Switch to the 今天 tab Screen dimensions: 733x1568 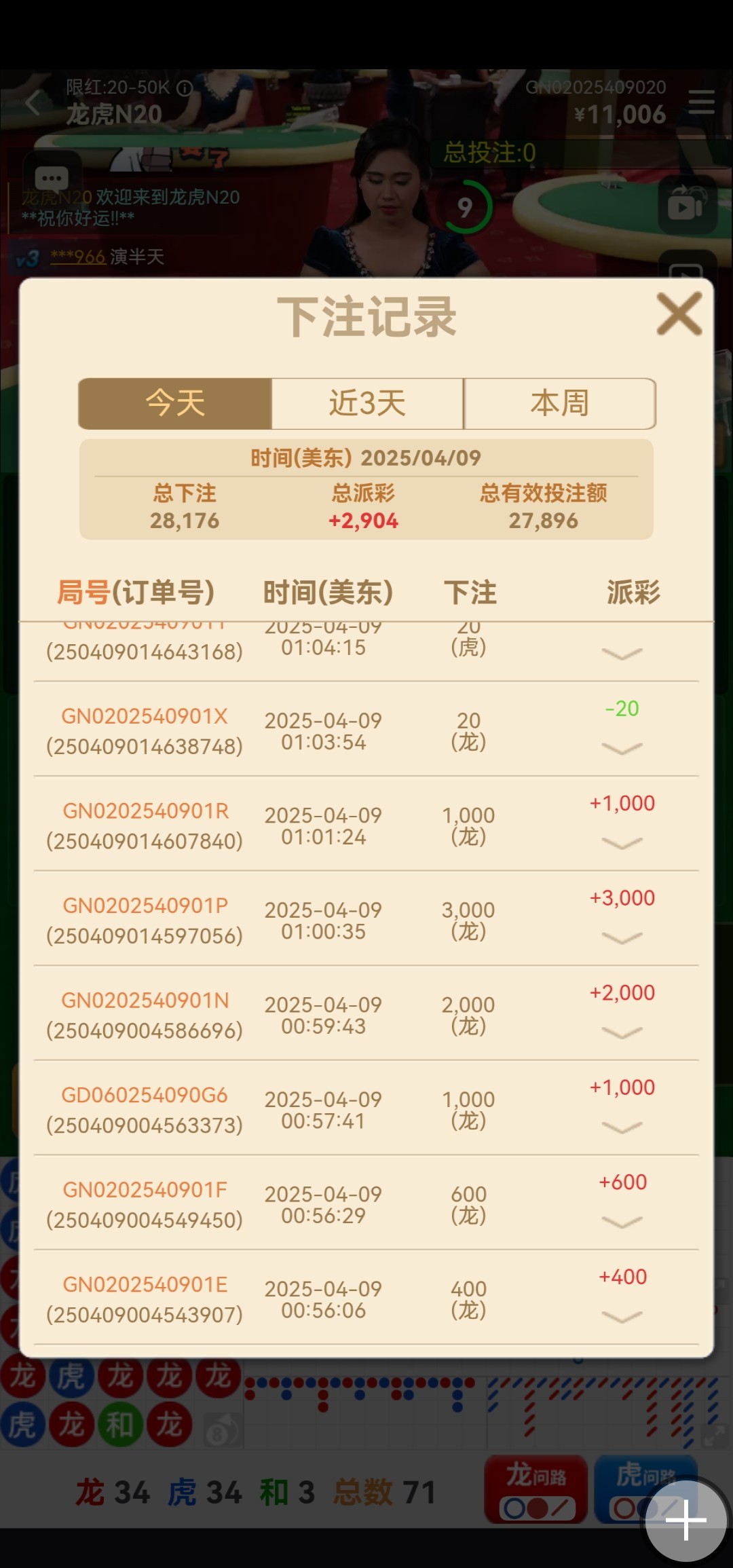[175, 403]
